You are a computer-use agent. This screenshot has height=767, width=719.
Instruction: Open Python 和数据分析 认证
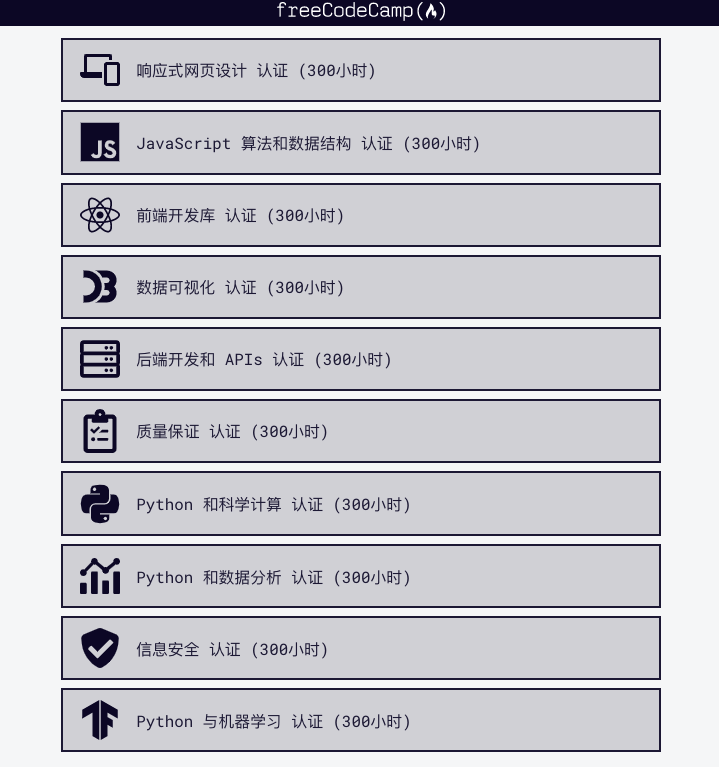[x=360, y=577]
